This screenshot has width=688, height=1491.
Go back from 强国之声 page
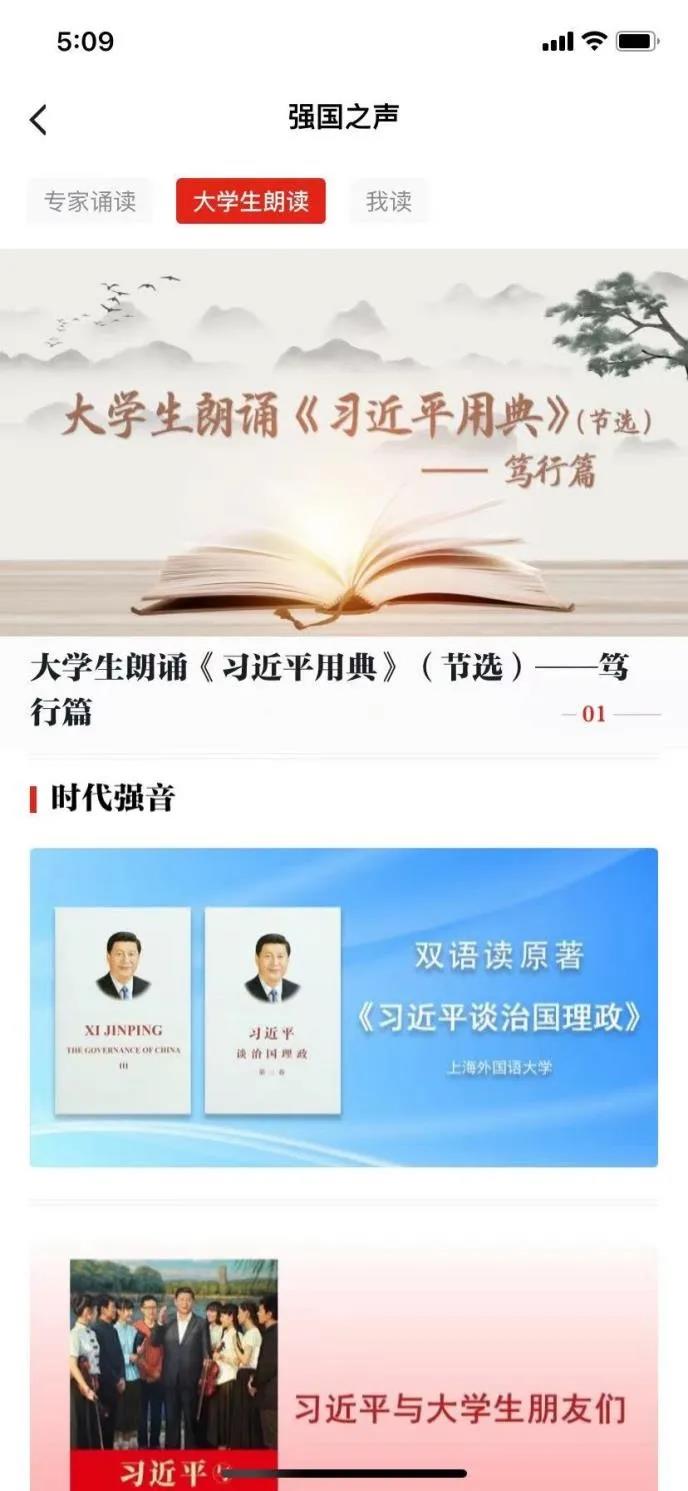(x=38, y=120)
